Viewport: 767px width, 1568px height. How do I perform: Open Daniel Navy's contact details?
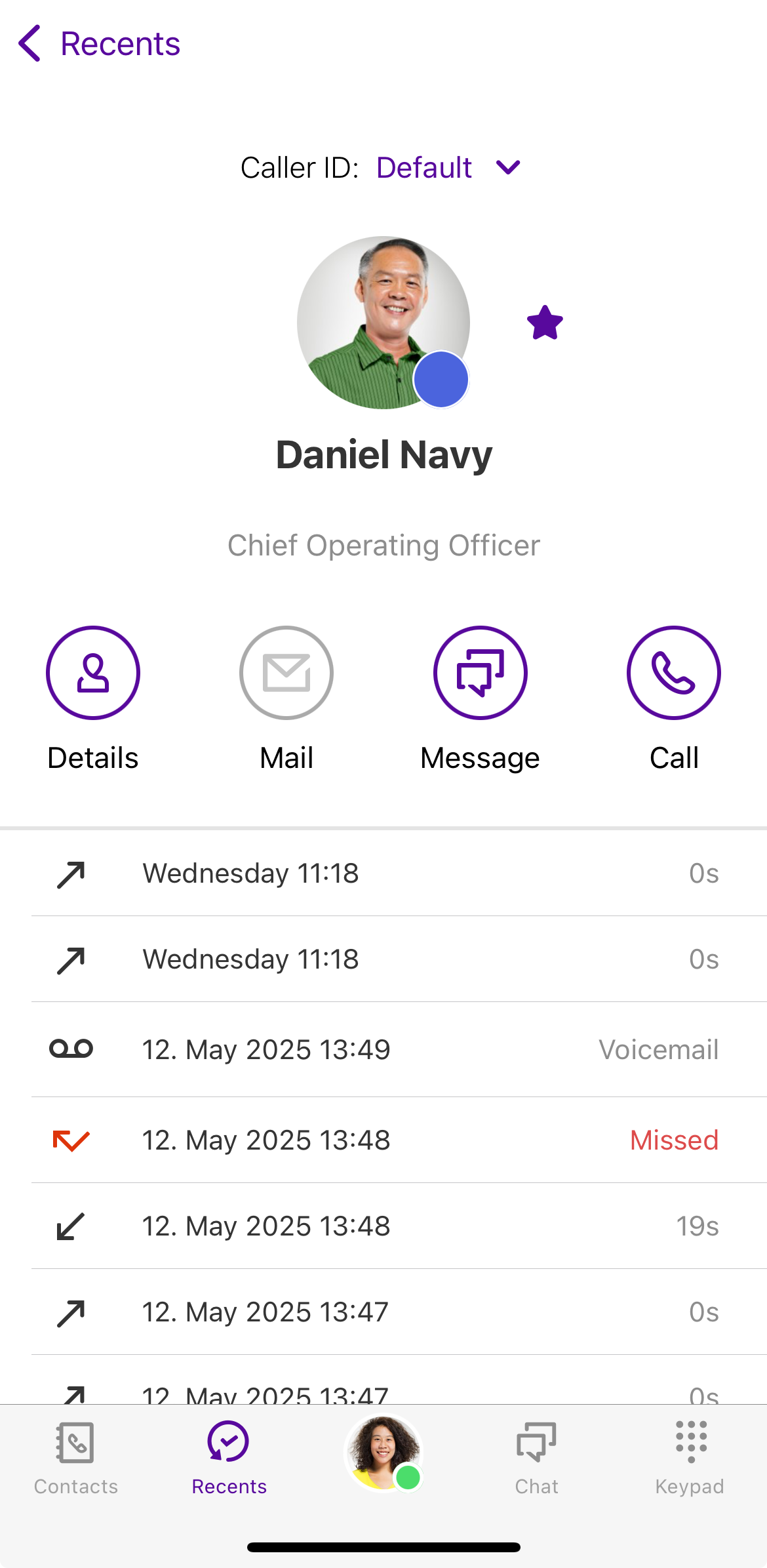pyautogui.click(x=93, y=673)
